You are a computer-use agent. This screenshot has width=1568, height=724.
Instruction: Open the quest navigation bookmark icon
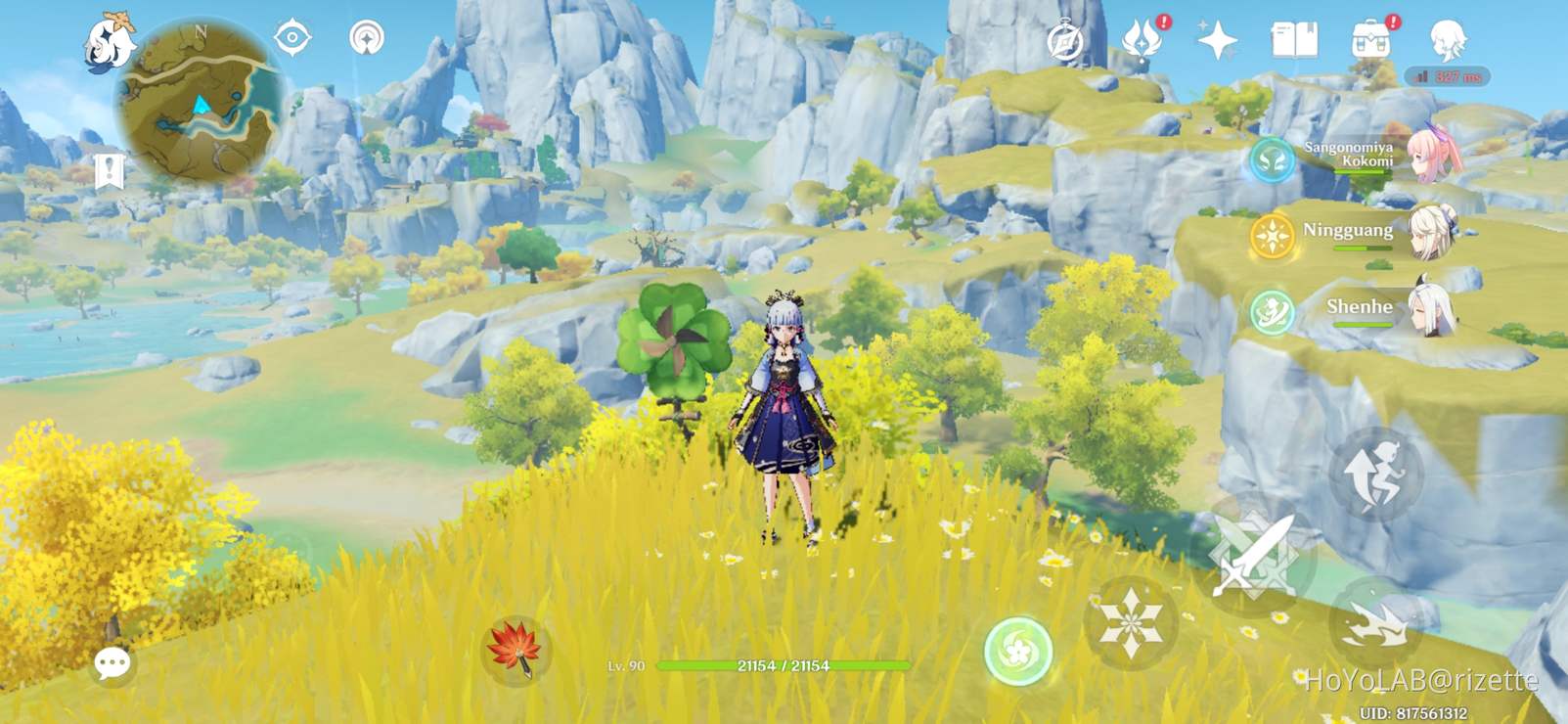click(x=110, y=171)
